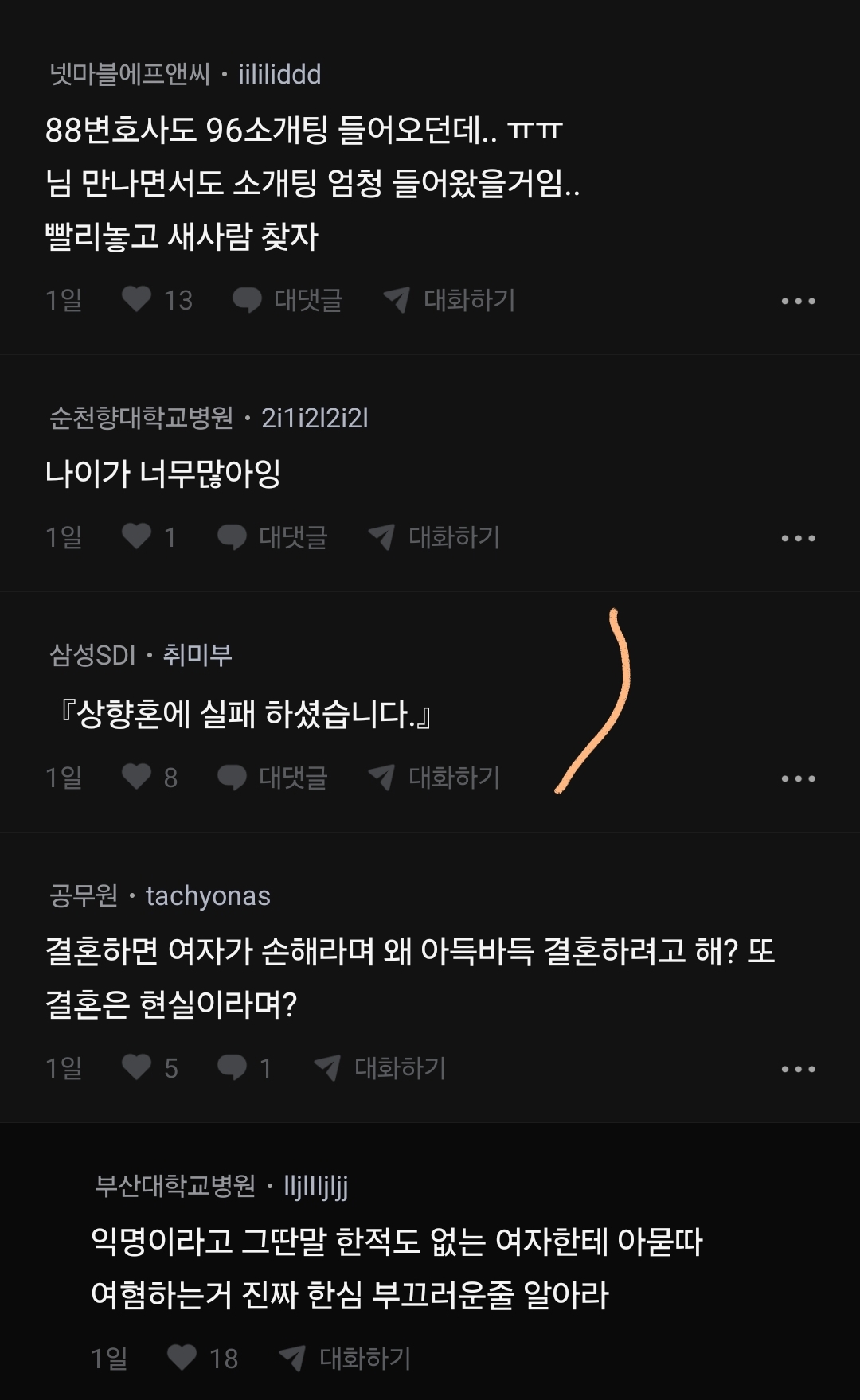Start a chat with 취미부
The image size is (860, 1400).
pos(434,777)
